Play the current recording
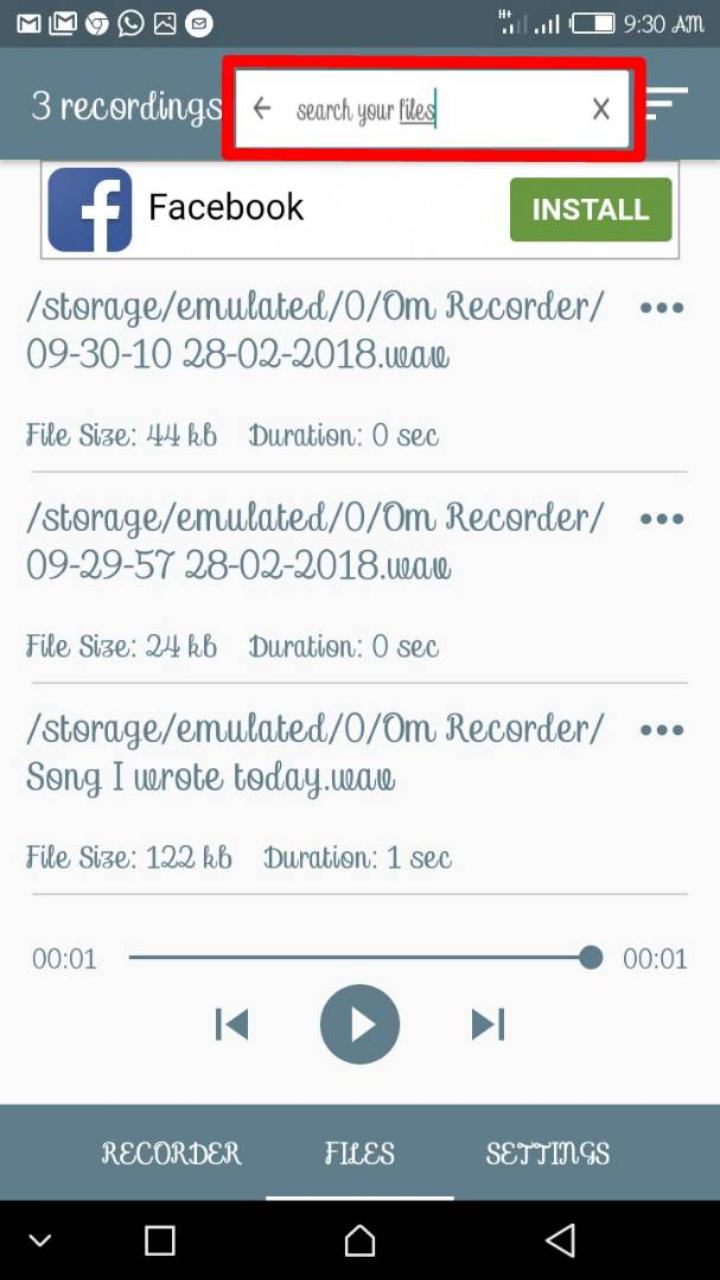 tap(360, 1024)
